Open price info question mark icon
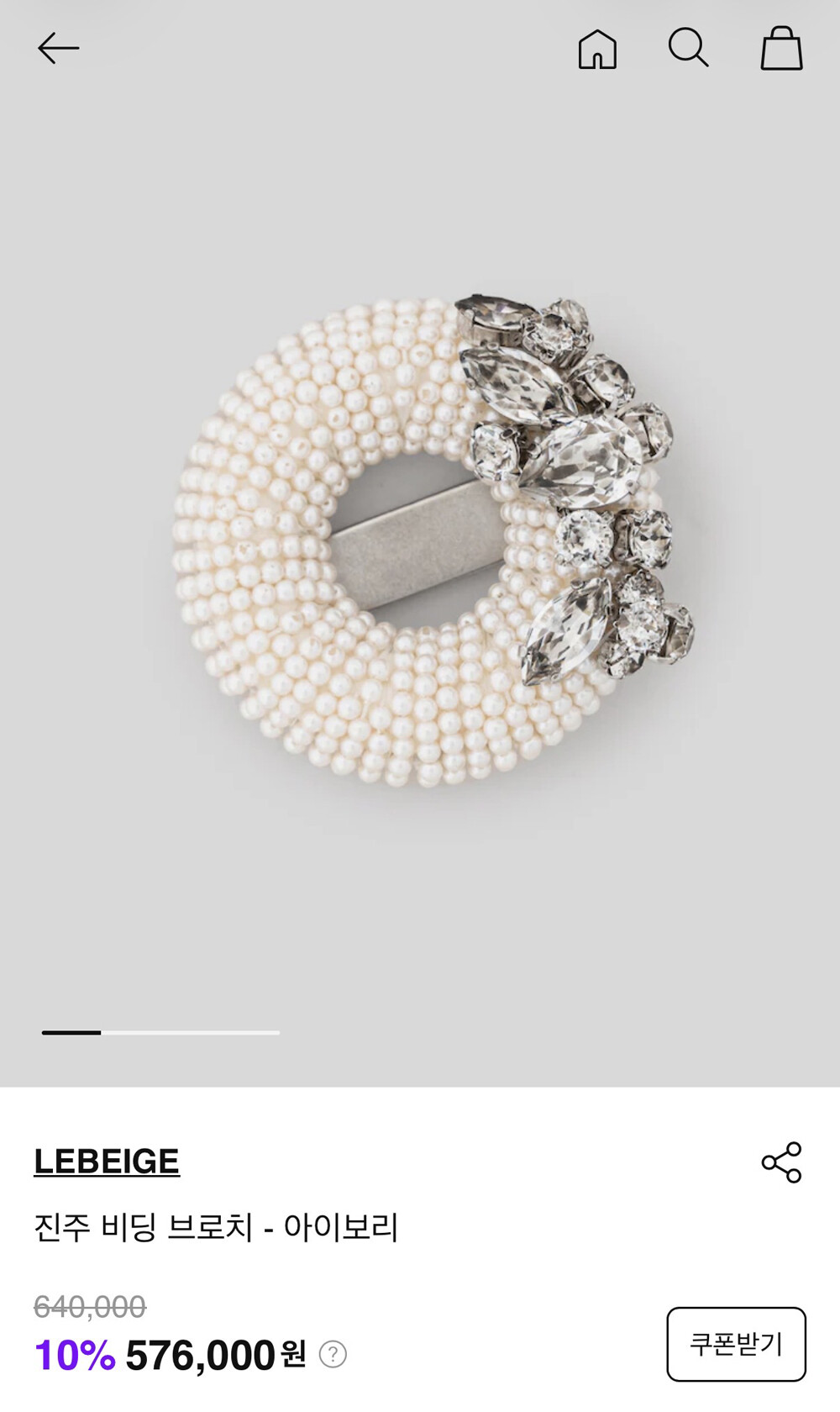Image resolution: width=840 pixels, height=1412 pixels. [333, 1354]
